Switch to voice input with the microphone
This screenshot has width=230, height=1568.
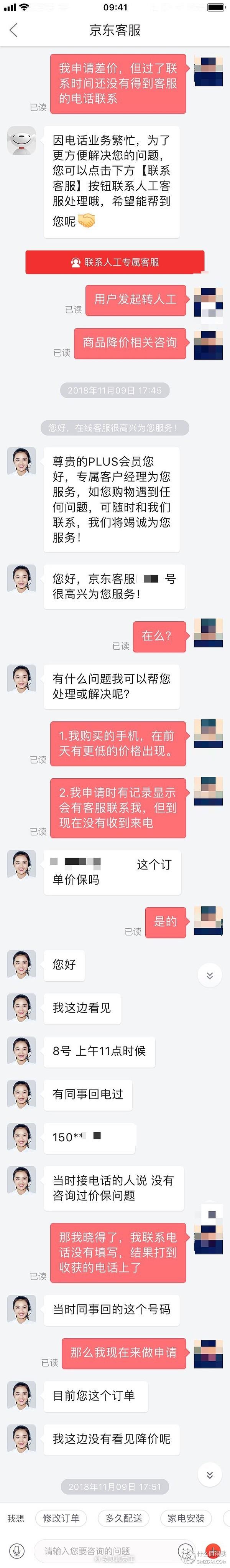click(x=16, y=1550)
